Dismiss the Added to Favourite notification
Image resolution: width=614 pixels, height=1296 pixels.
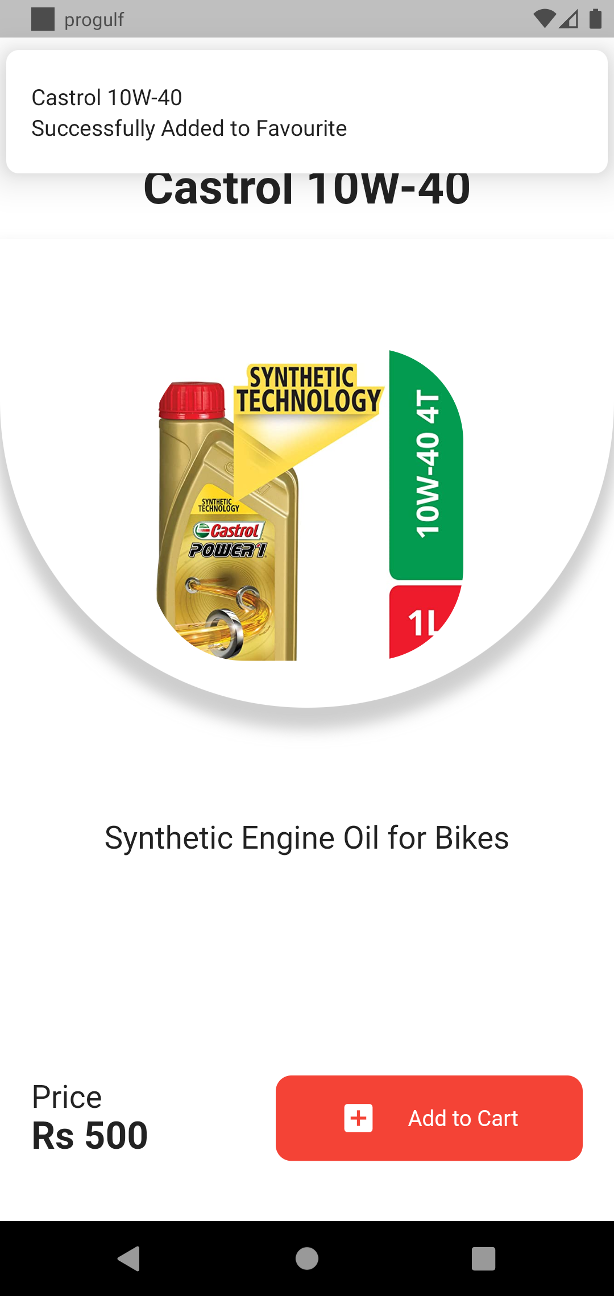tap(306, 113)
